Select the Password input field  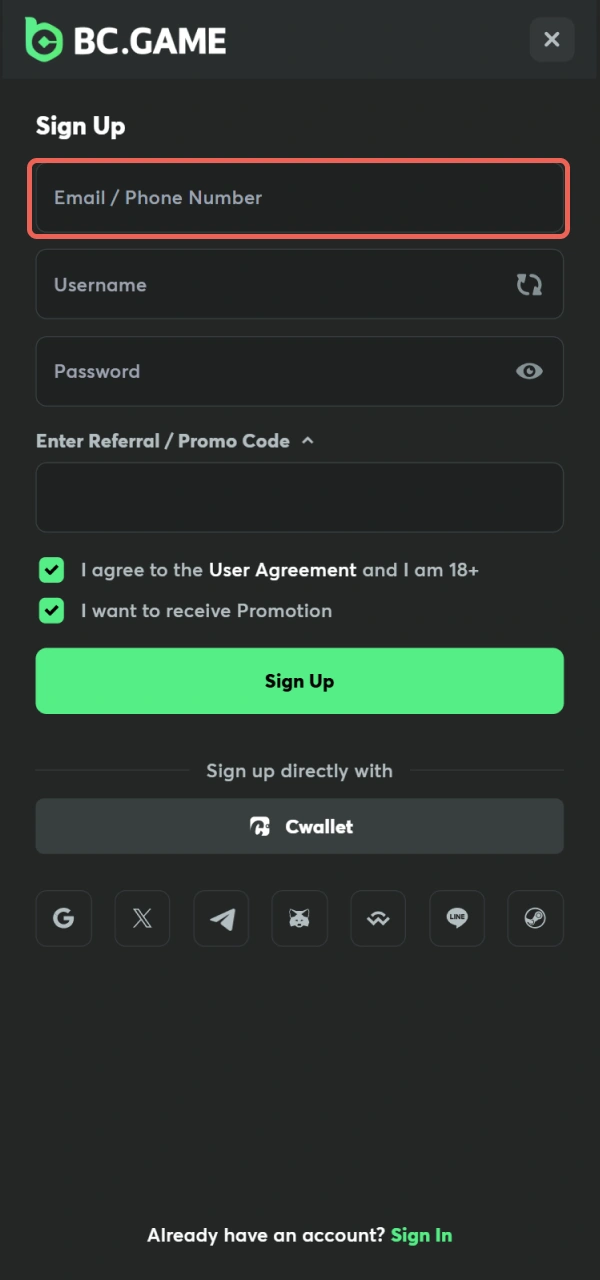270,372
